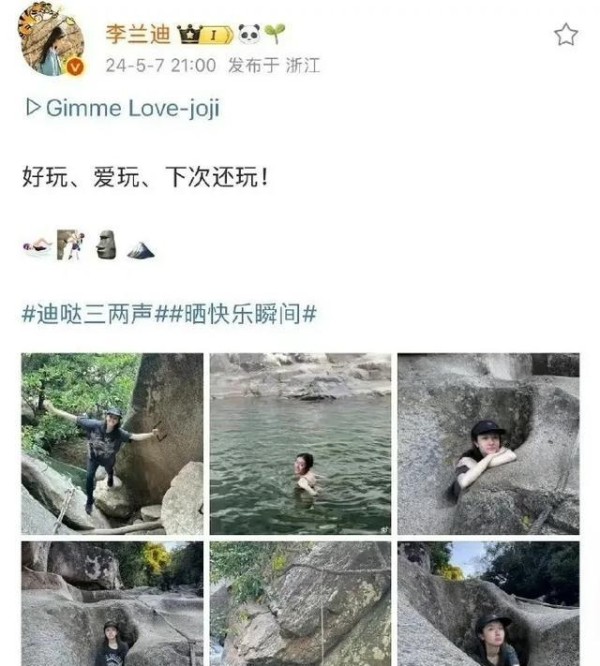Open 李兰迪's profile avatar
The width and height of the screenshot is (600, 666).
pos(50,39)
